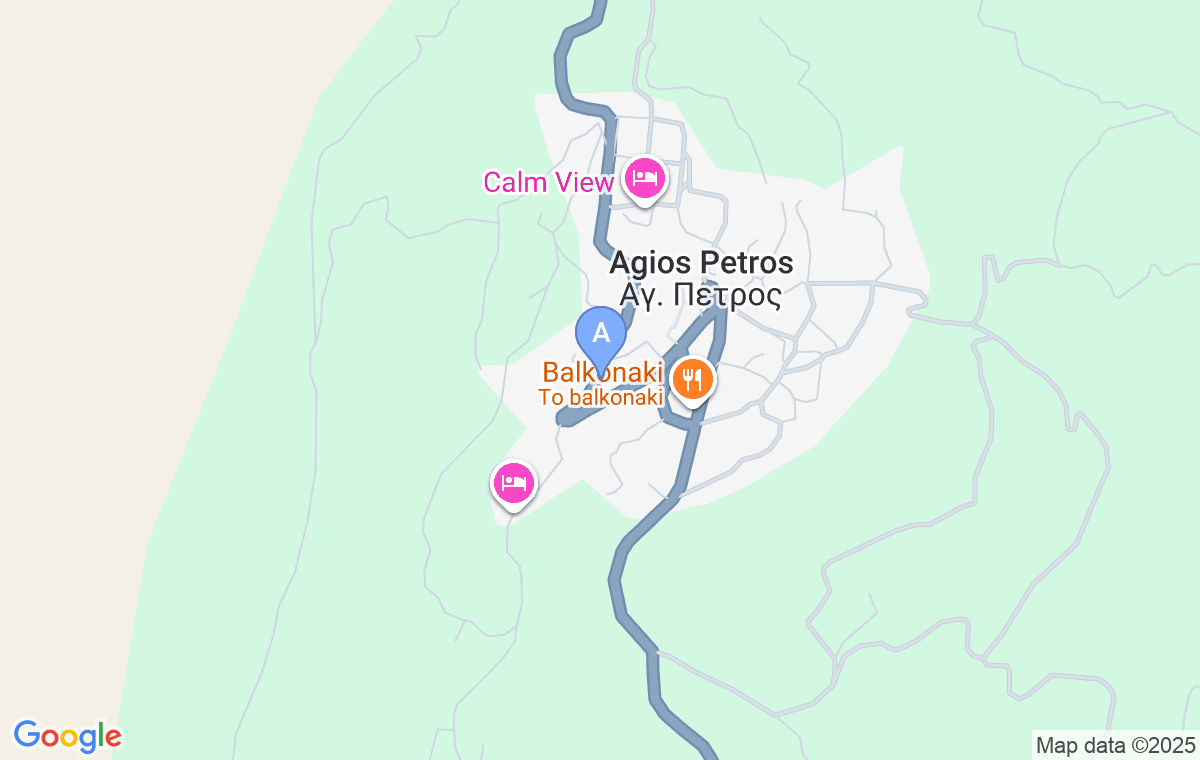Tap the blue marker labeled A
1200x760 pixels.
click(x=601, y=334)
